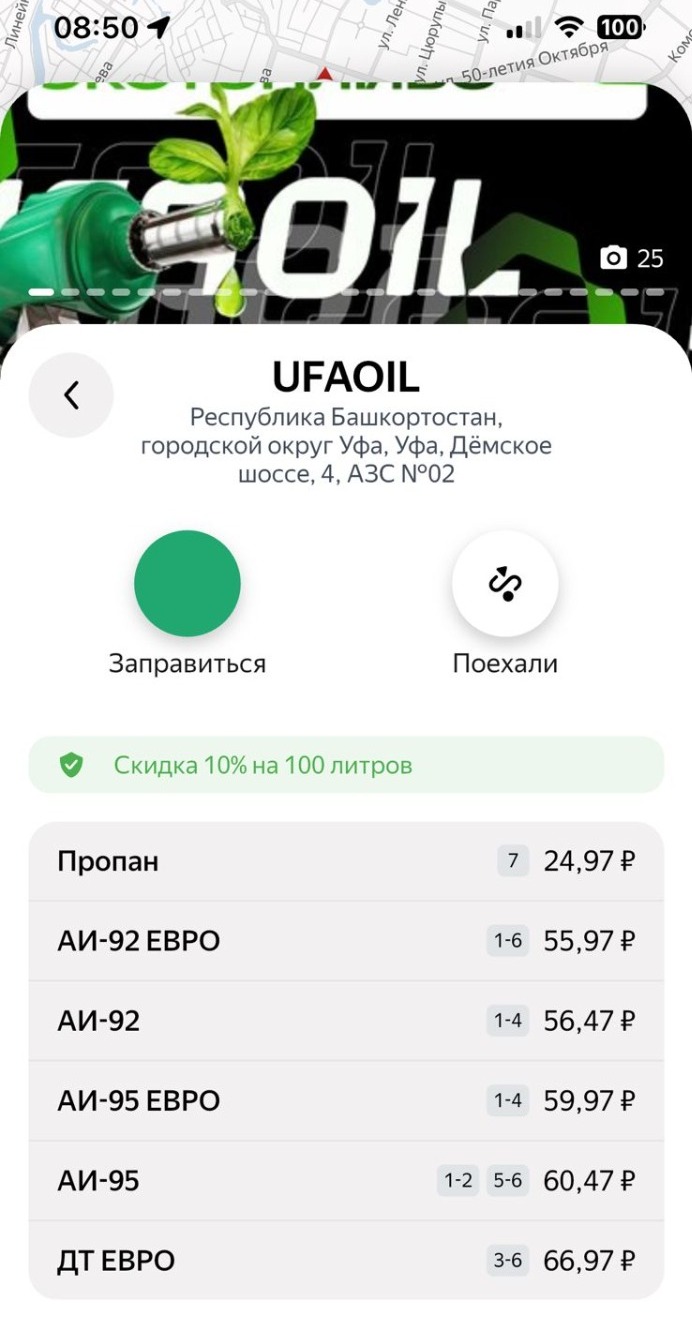Open the Скидка 10% на 100 литров banner
The height and width of the screenshot is (1319, 692).
[346, 766]
